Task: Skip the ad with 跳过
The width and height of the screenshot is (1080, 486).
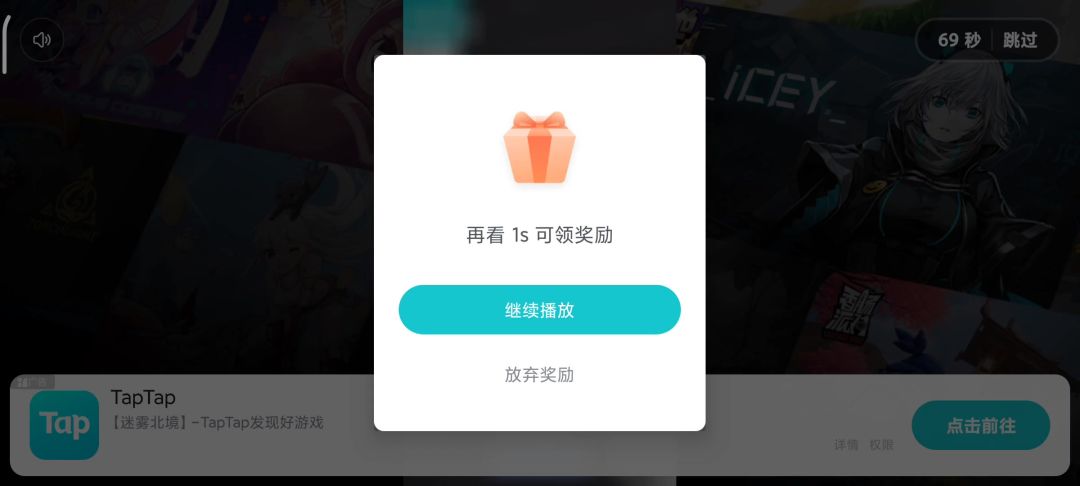Action: pos(1020,40)
